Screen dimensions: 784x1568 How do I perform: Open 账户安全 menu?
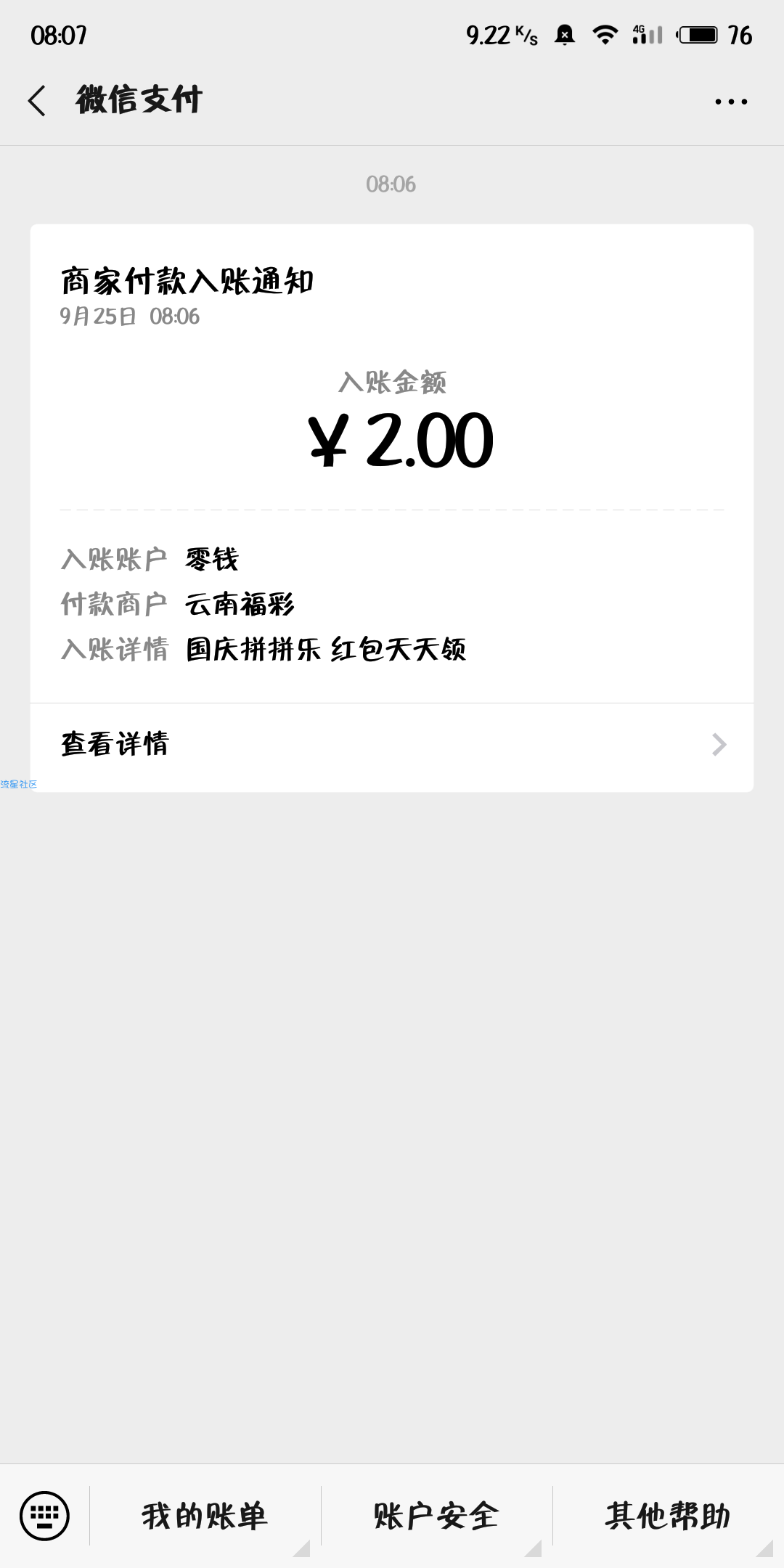pos(436,1516)
